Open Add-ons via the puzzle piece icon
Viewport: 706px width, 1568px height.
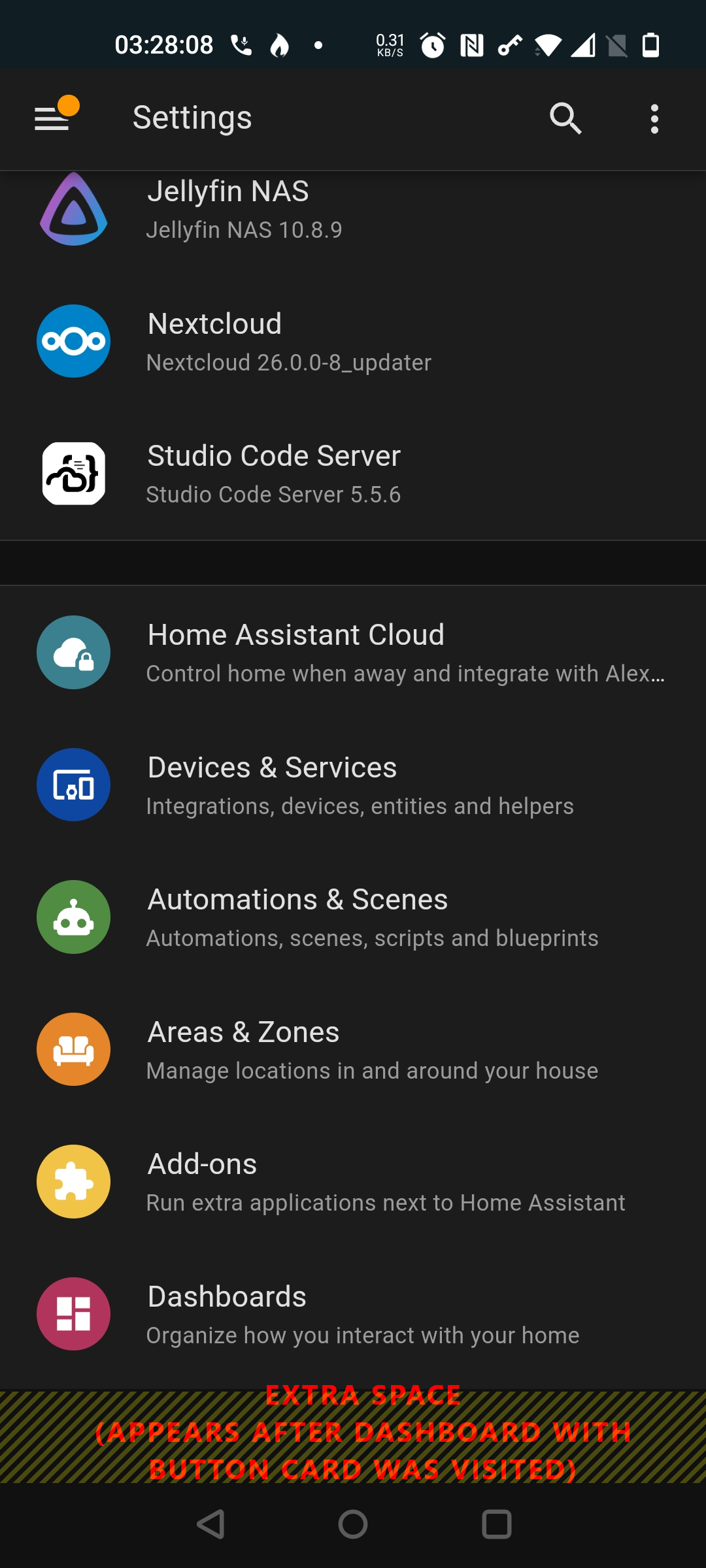tap(73, 1181)
